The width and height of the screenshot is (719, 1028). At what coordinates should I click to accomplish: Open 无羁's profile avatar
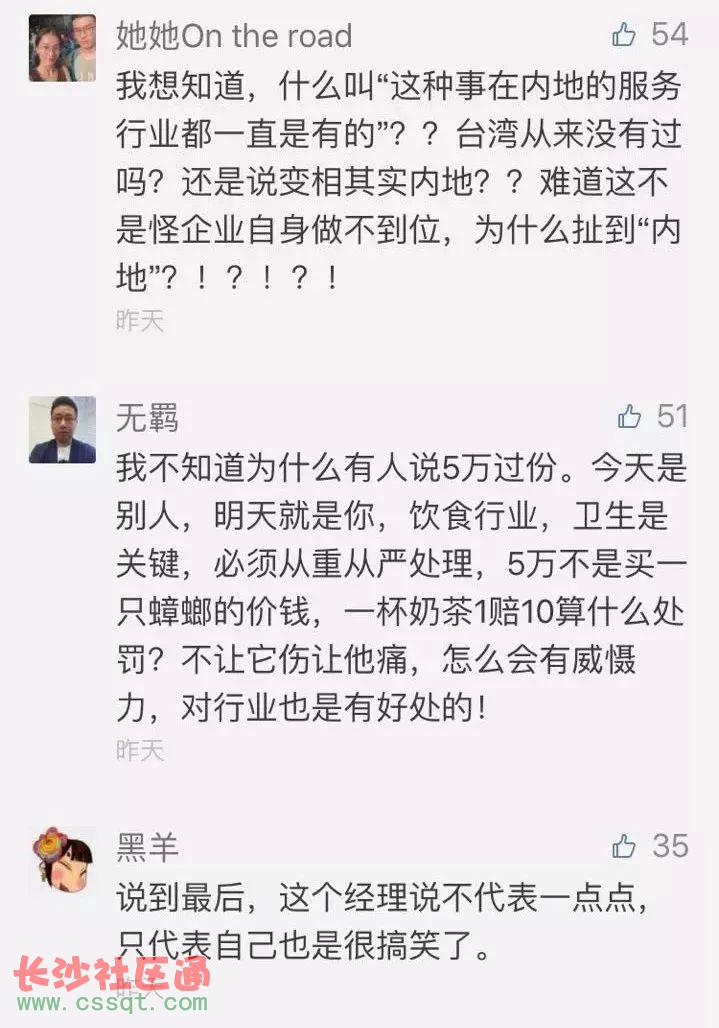[x=62, y=430]
